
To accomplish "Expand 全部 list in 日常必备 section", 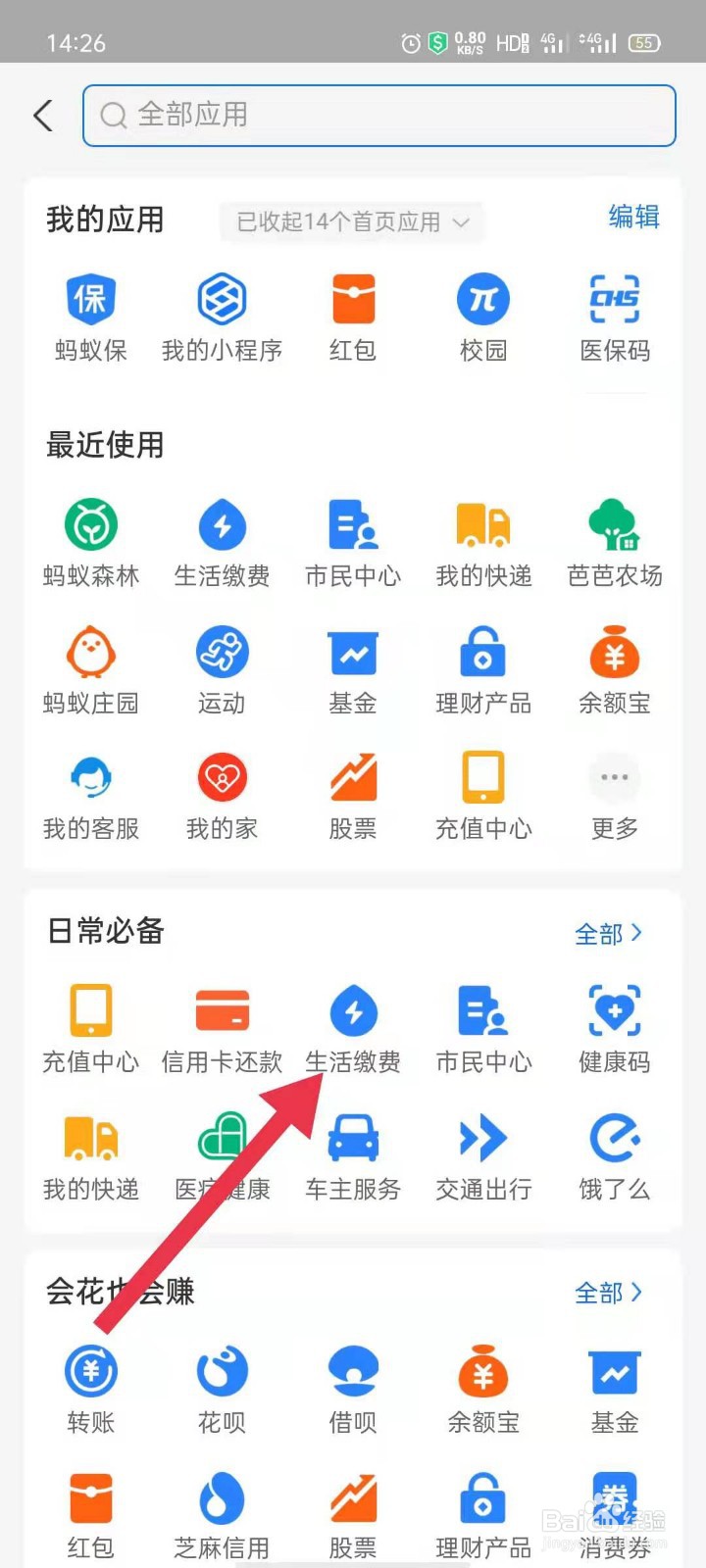I will click(609, 934).
